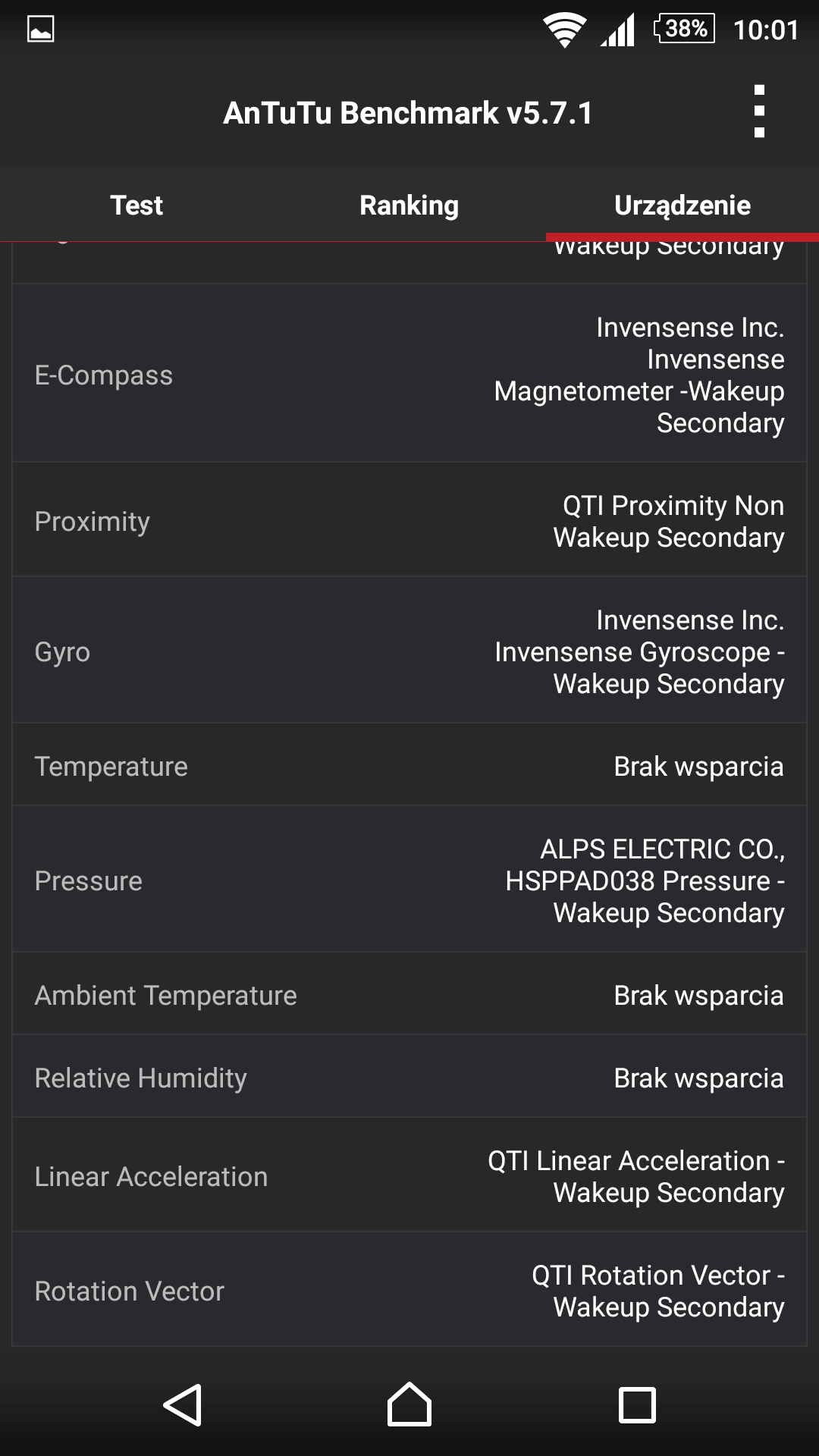The width and height of the screenshot is (819, 1456).
Task: Open the recent apps view
Action: (x=637, y=1405)
